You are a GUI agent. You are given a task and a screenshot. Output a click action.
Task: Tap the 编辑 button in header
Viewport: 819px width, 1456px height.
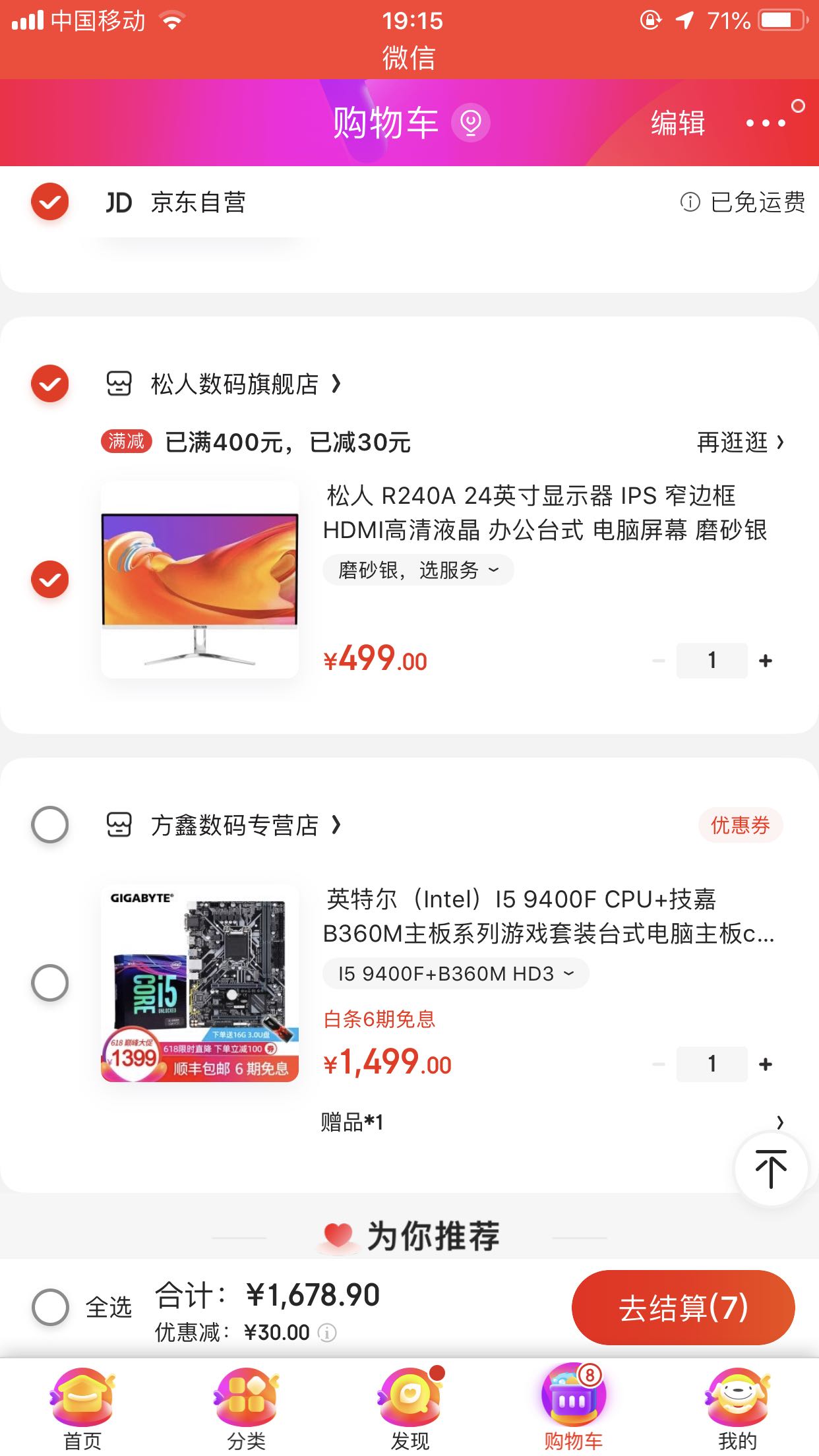point(678,123)
